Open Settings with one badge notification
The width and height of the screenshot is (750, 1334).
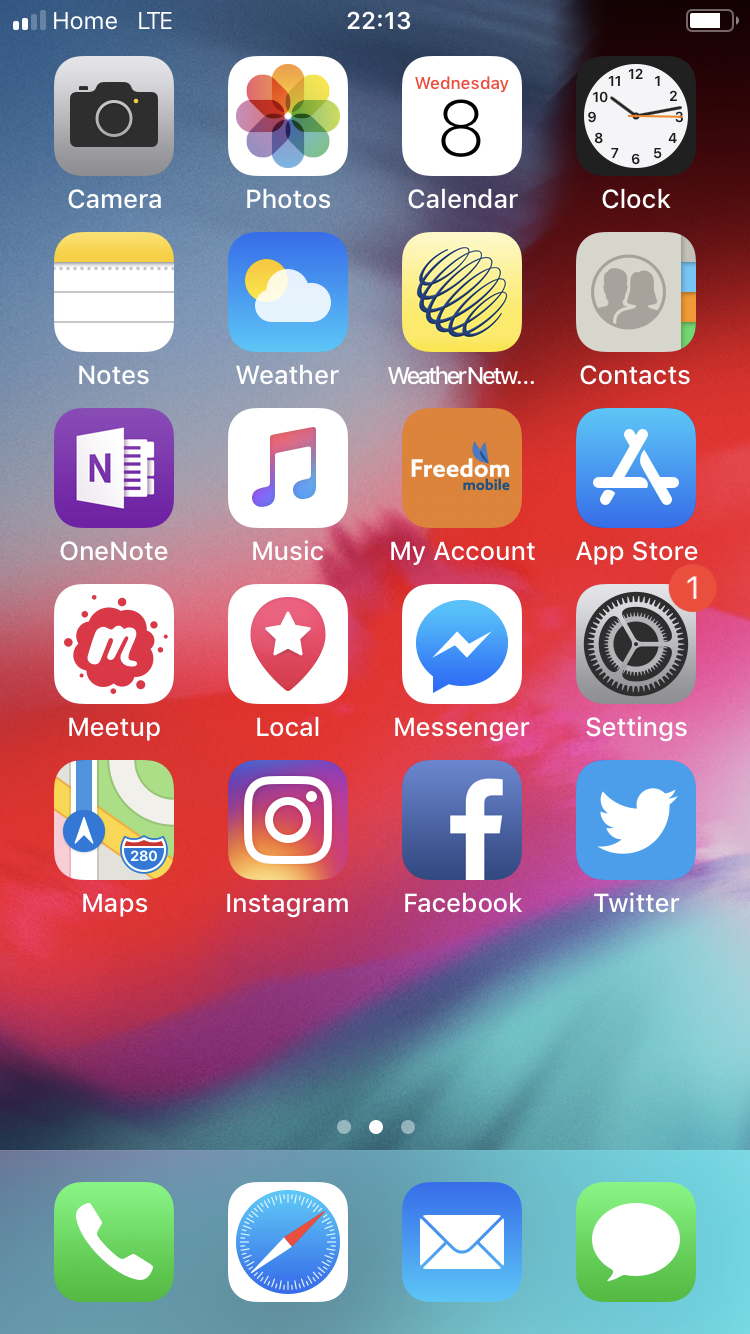click(x=636, y=644)
